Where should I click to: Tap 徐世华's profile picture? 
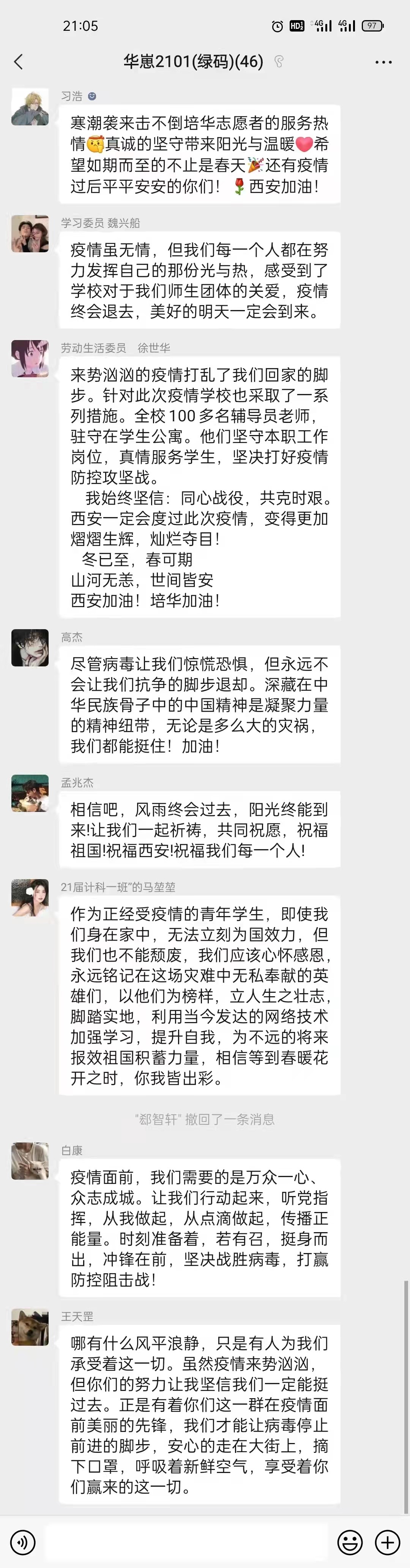(30, 359)
